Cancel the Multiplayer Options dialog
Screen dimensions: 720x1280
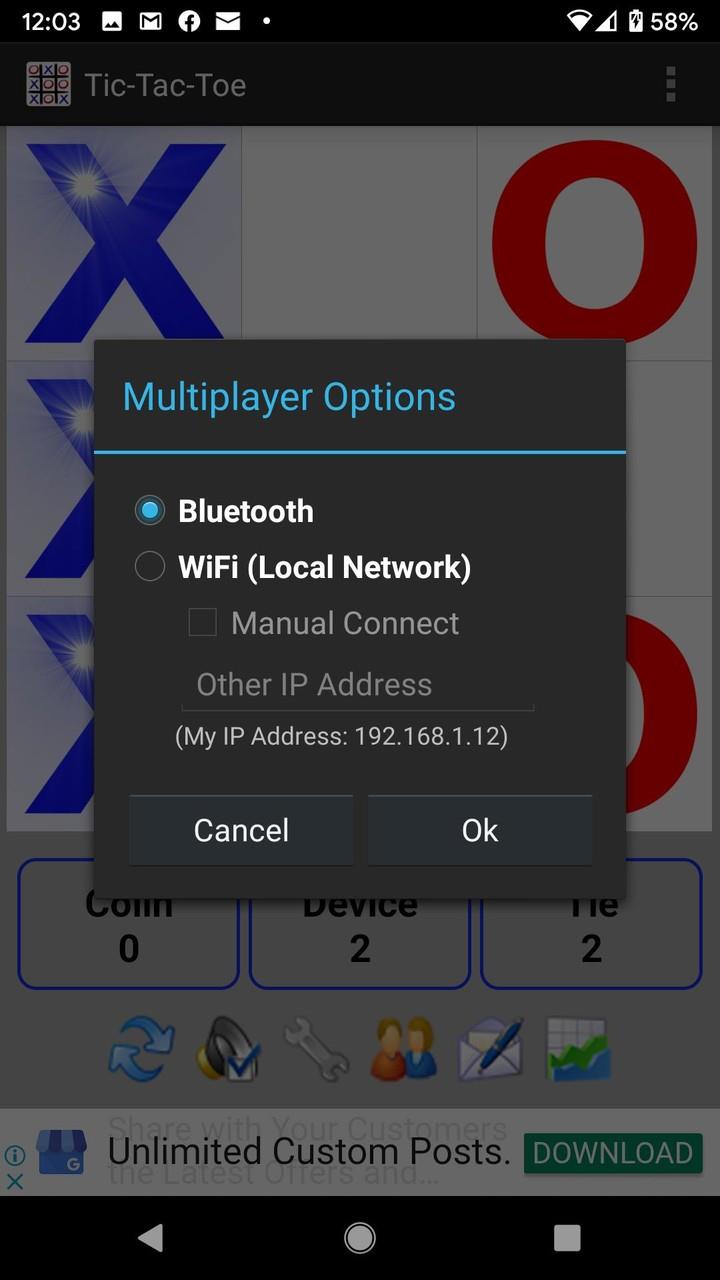(241, 830)
